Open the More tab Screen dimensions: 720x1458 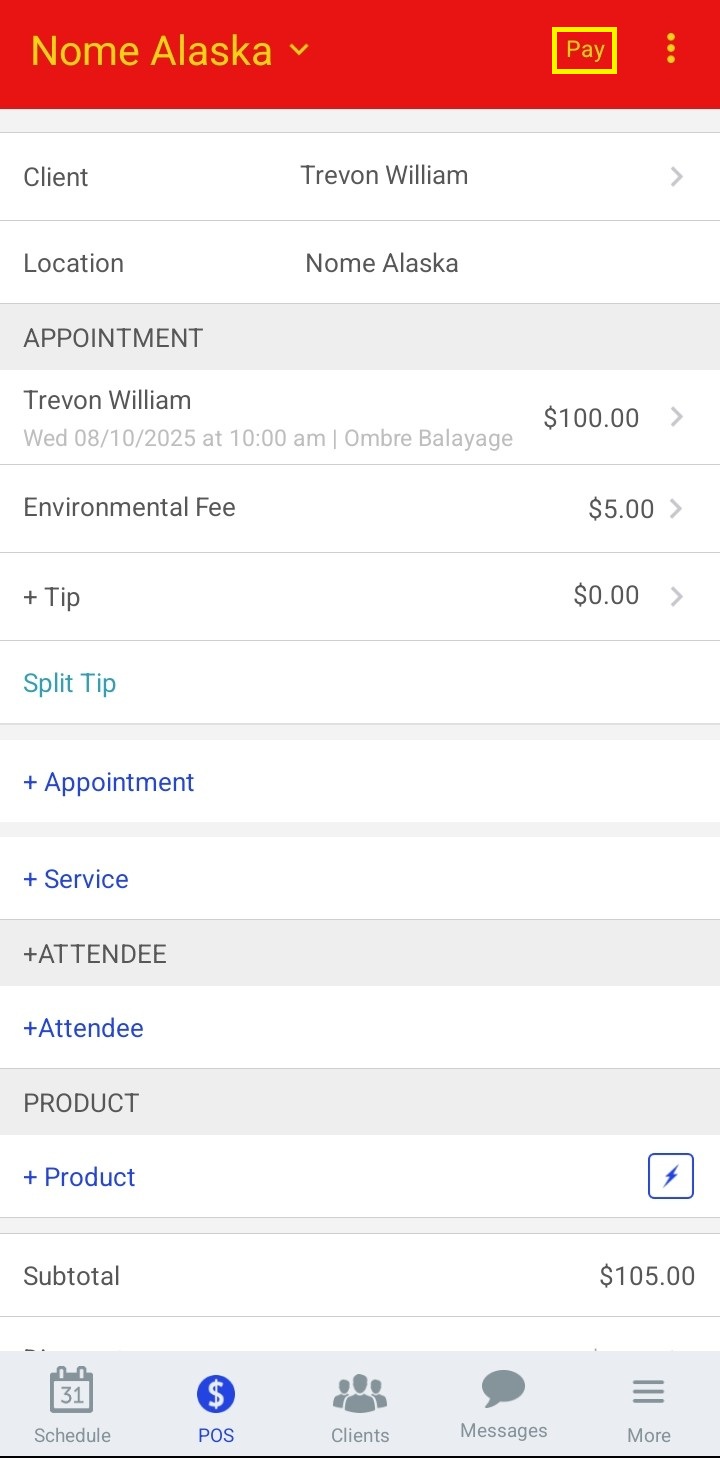(648, 1406)
